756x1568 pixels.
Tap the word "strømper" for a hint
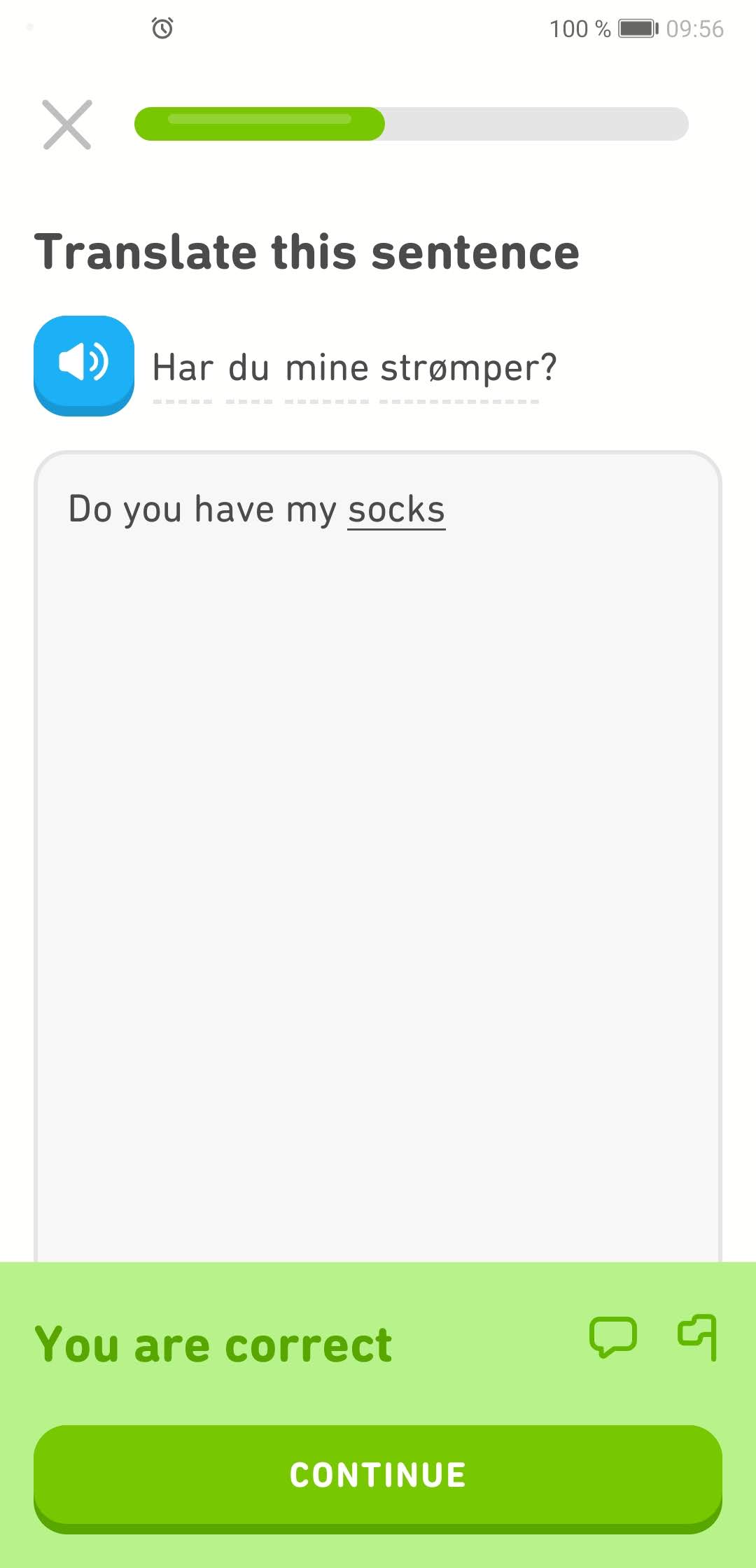point(460,368)
